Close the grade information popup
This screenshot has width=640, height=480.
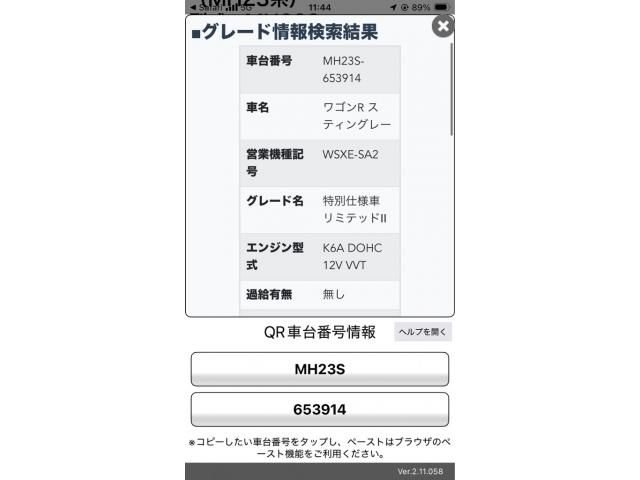pyautogui.click(x=442, y=26)
